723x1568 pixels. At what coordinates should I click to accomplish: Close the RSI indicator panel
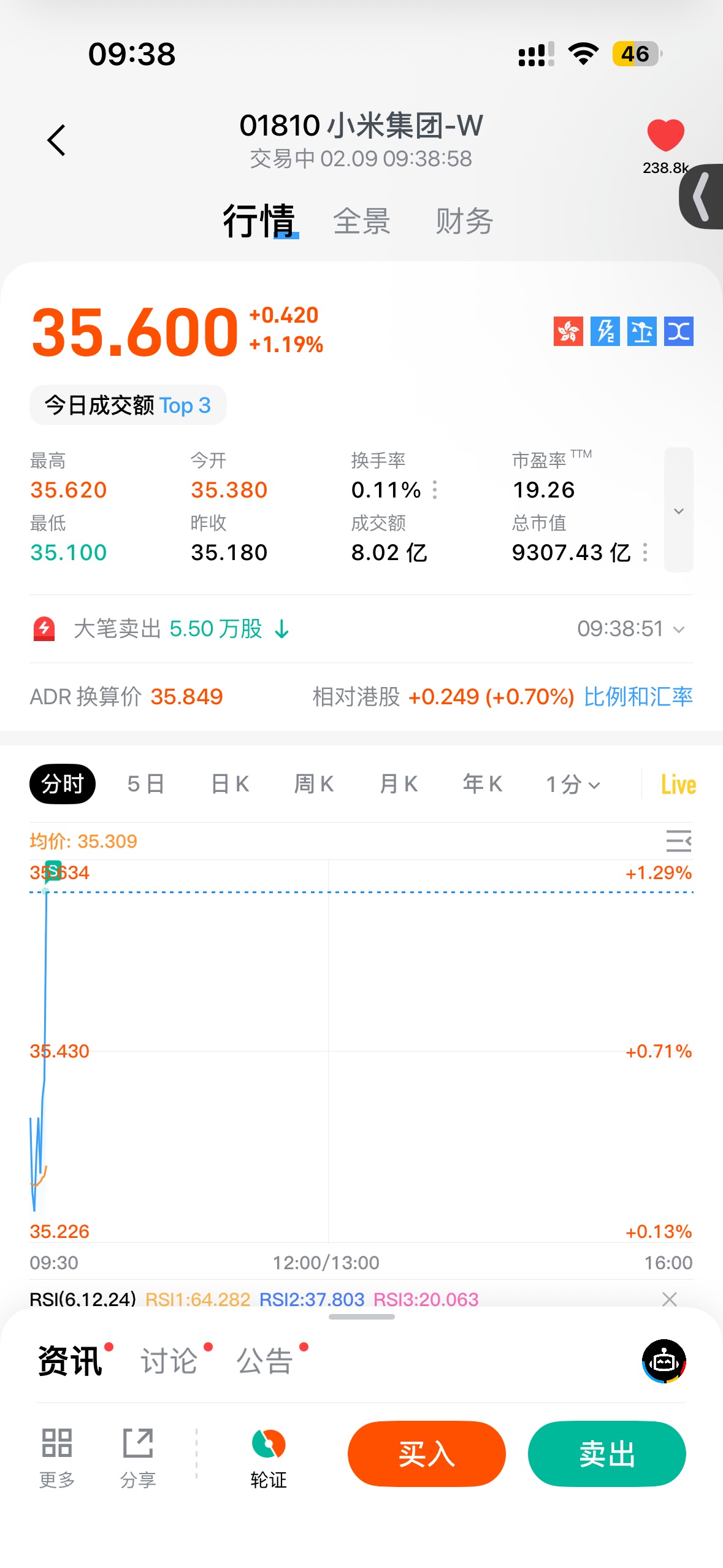(670, 1299)
